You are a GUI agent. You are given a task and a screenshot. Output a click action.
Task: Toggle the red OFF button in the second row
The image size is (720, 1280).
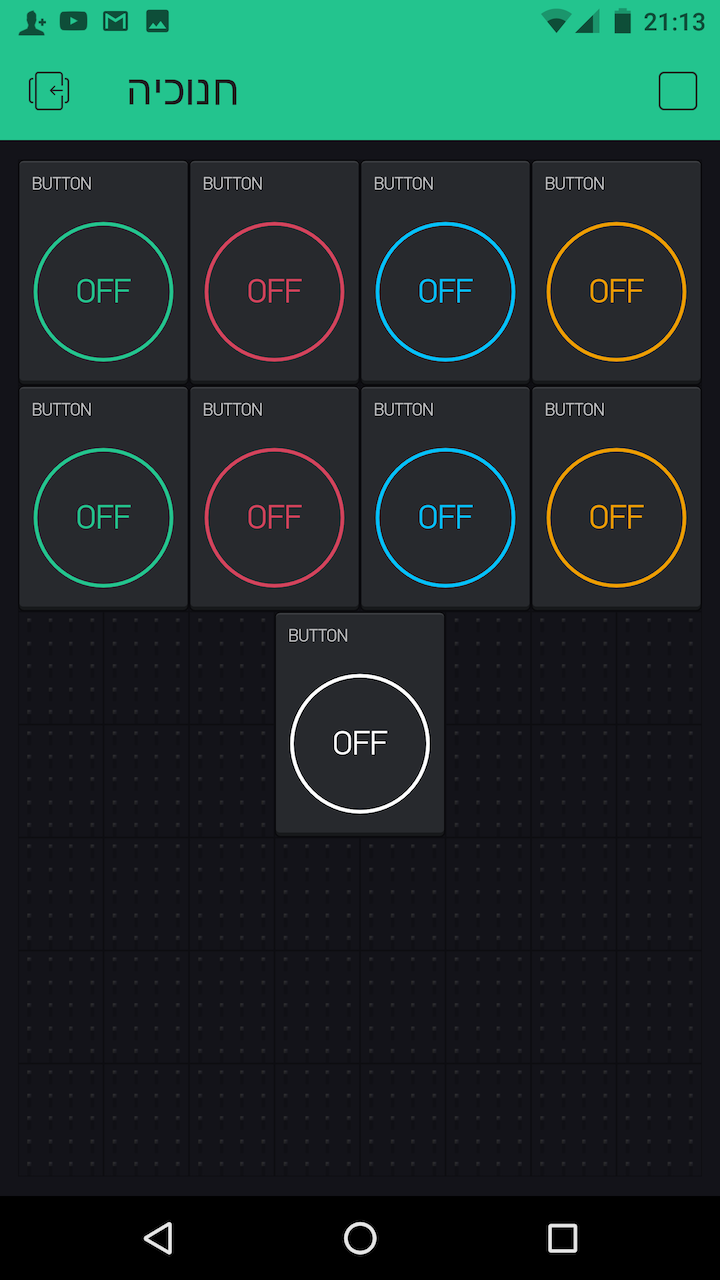(274, 517)
